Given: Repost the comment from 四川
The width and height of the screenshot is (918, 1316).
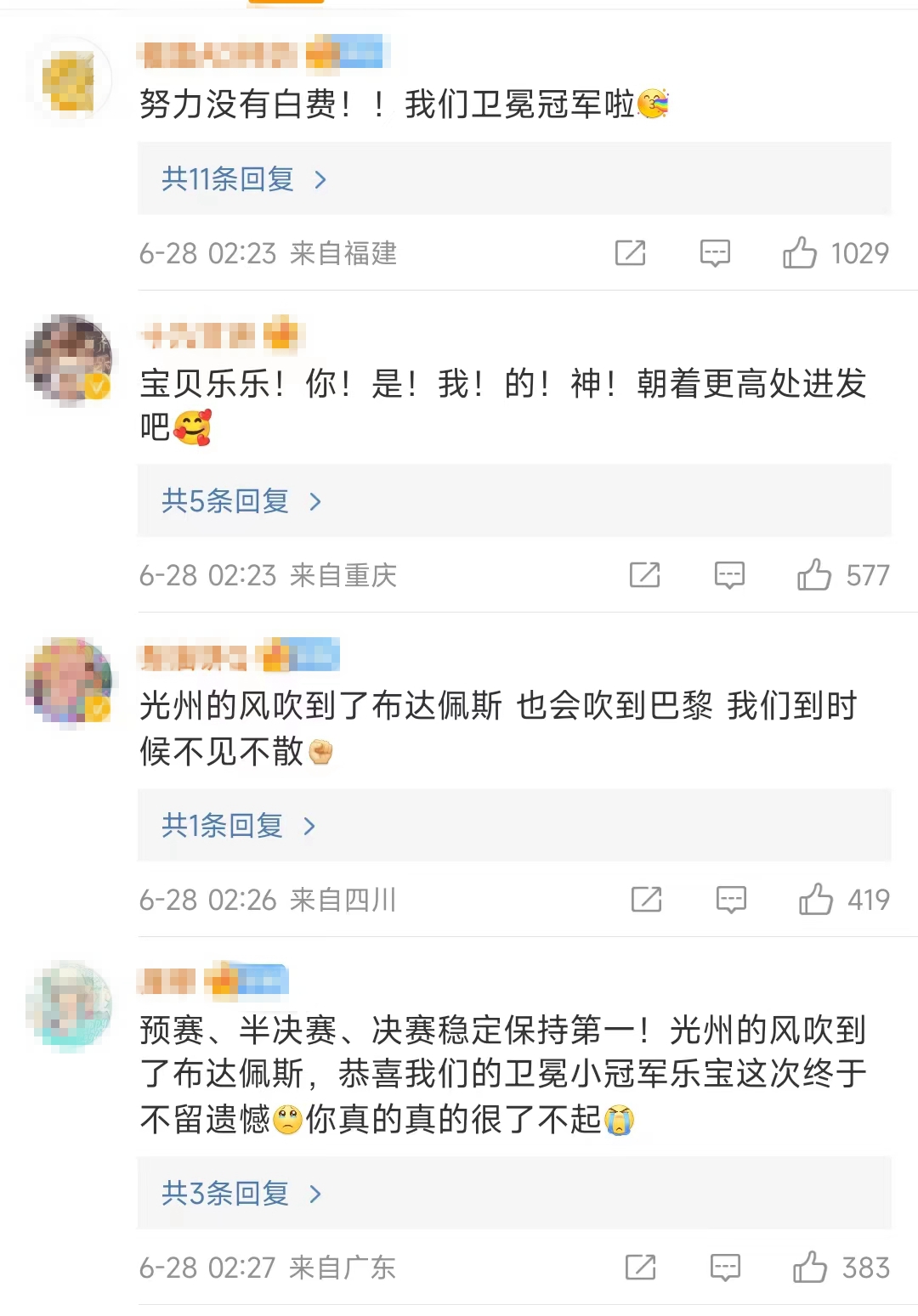Looking at the screenshot, I should tap(646, 900).
